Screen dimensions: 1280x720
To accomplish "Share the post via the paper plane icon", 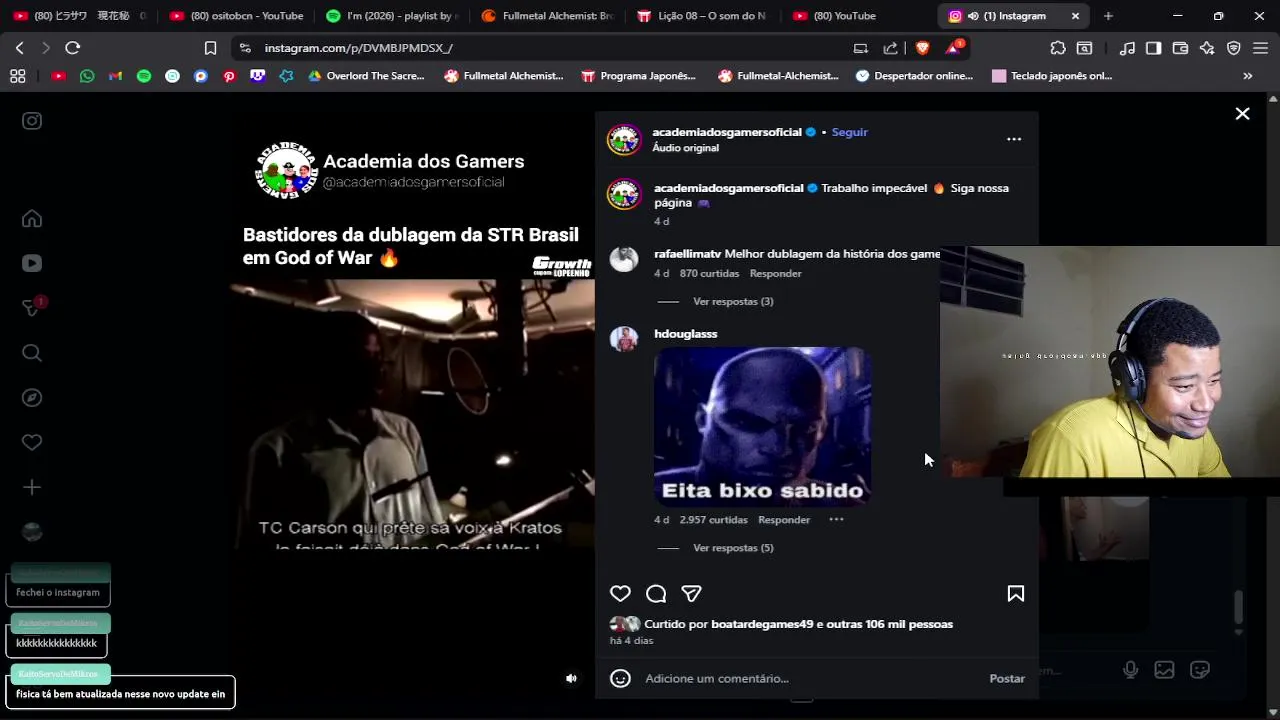I will tap(691, 594).
